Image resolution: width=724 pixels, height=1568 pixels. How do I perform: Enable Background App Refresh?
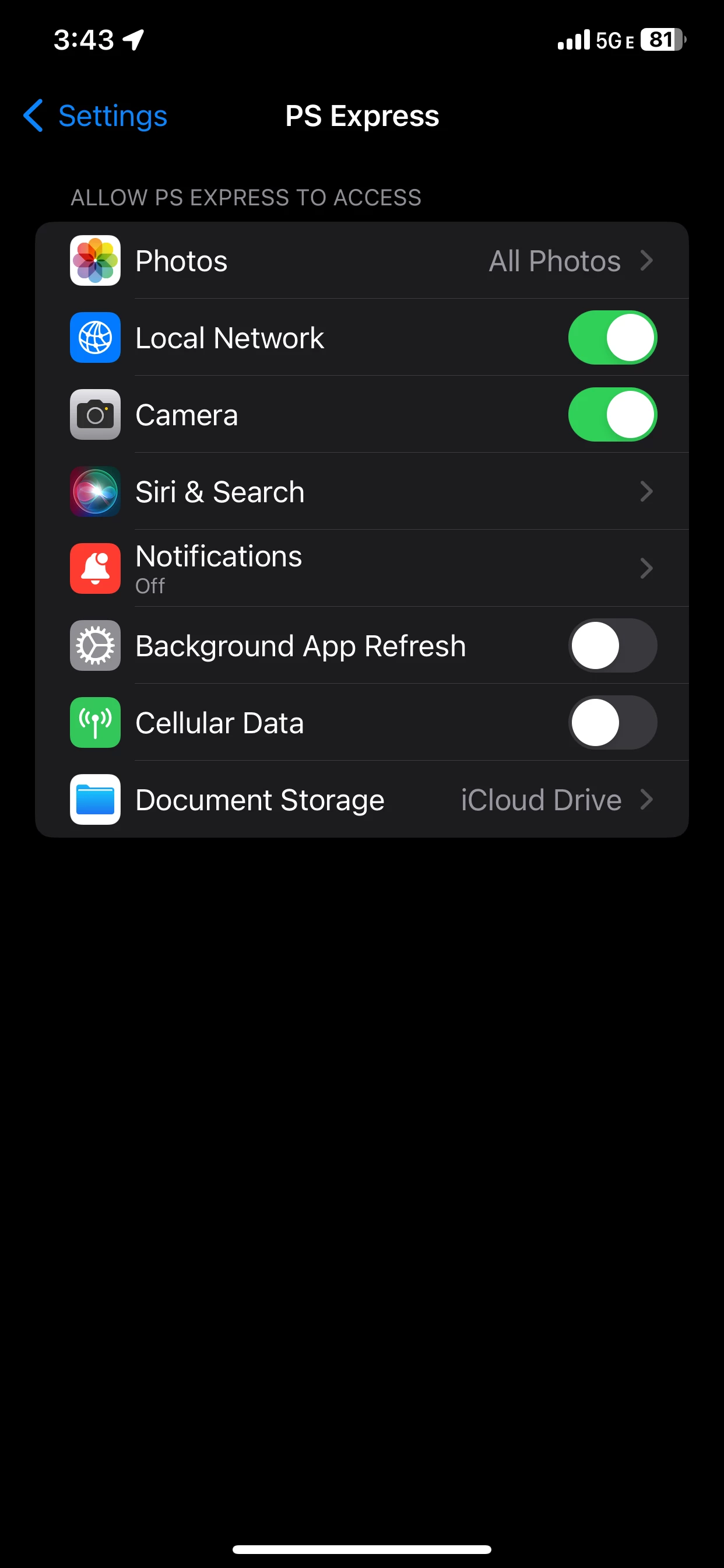pos(611,646)
